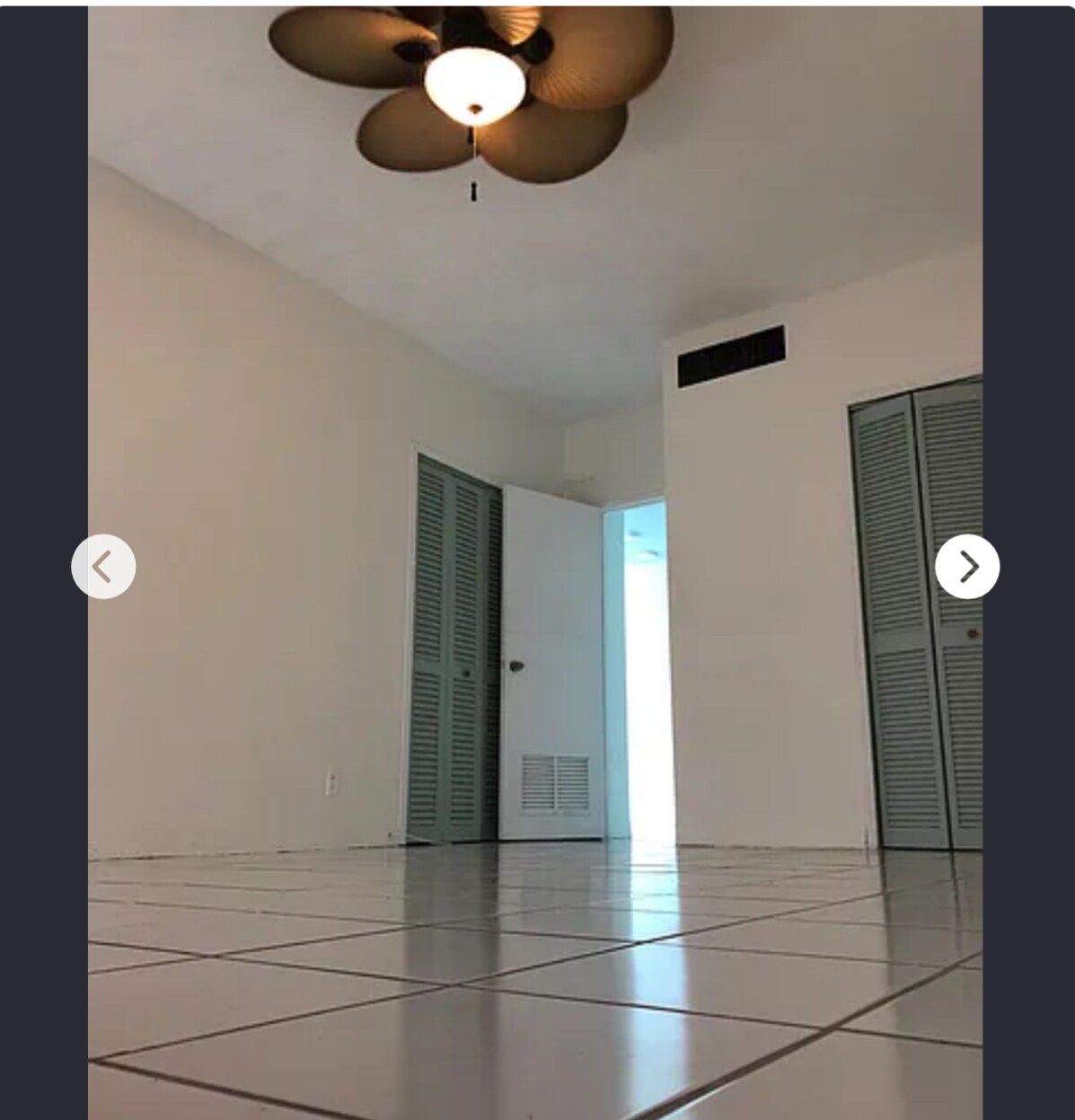1075x1120 pixels.
Task: Show the next photo
Action: pos(967,567)
